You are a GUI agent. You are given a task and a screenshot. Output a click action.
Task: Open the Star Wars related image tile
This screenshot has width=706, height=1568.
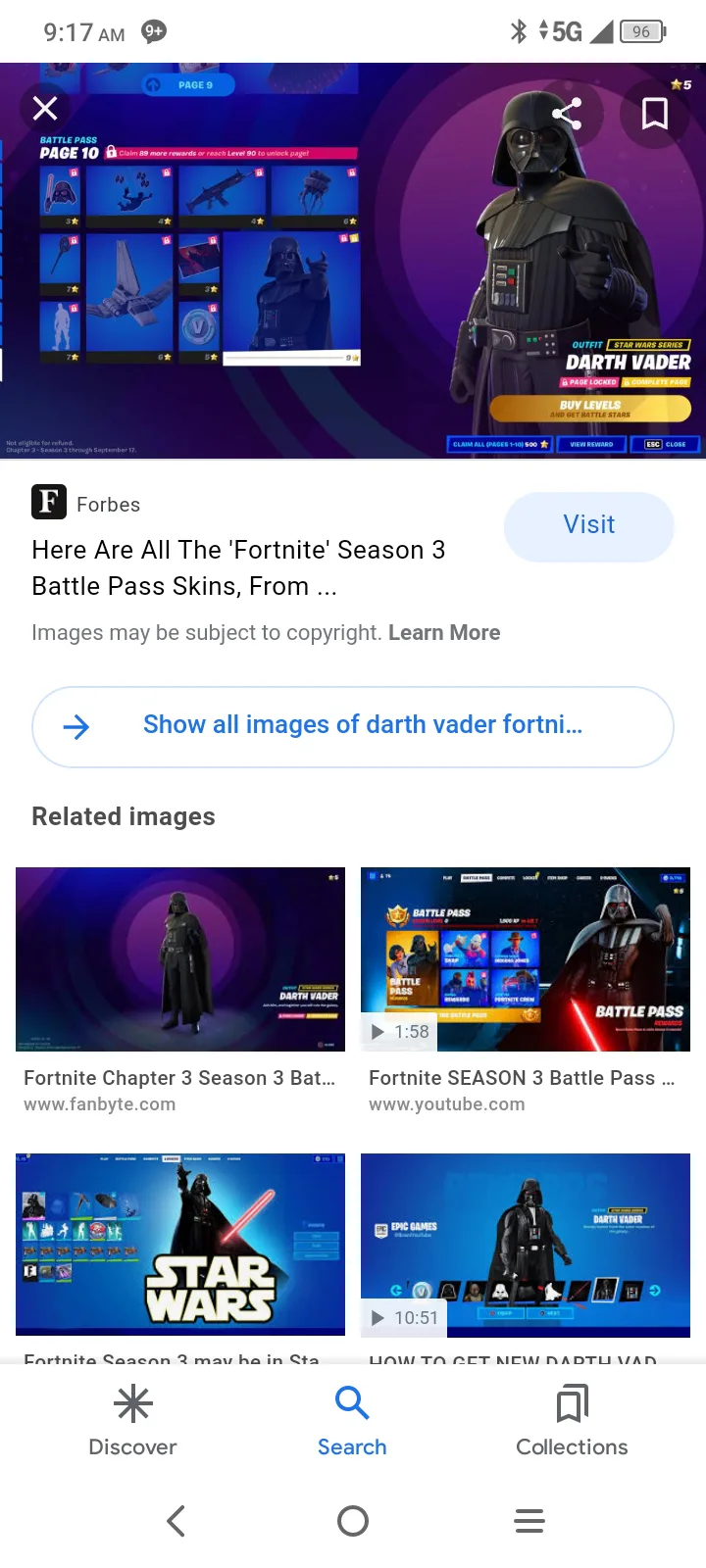[180, 1244]
